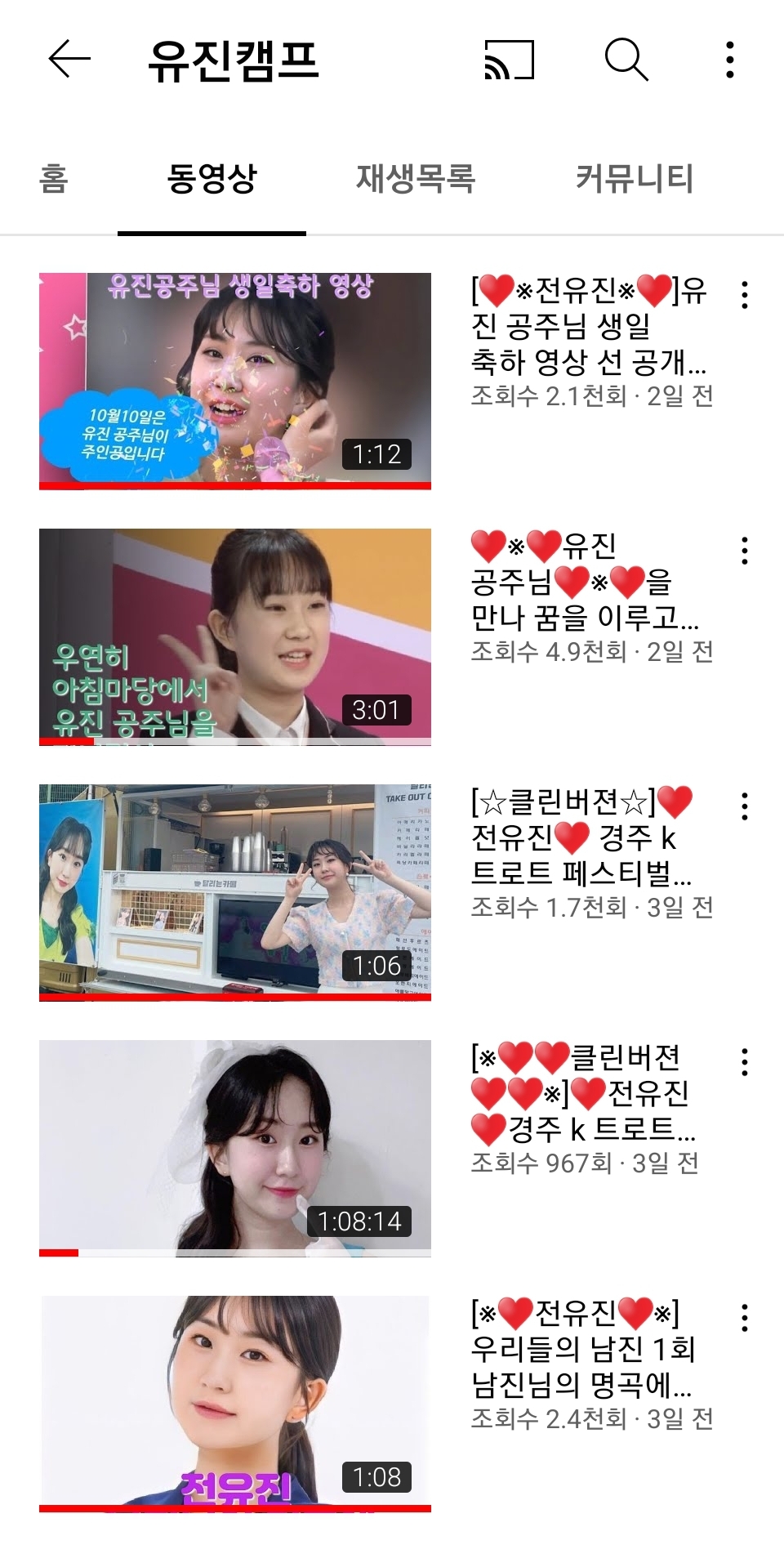Play the 1:08:14 long video
The width and height of the screenshot is (784, 1545).
click(x=235, y=1148)
